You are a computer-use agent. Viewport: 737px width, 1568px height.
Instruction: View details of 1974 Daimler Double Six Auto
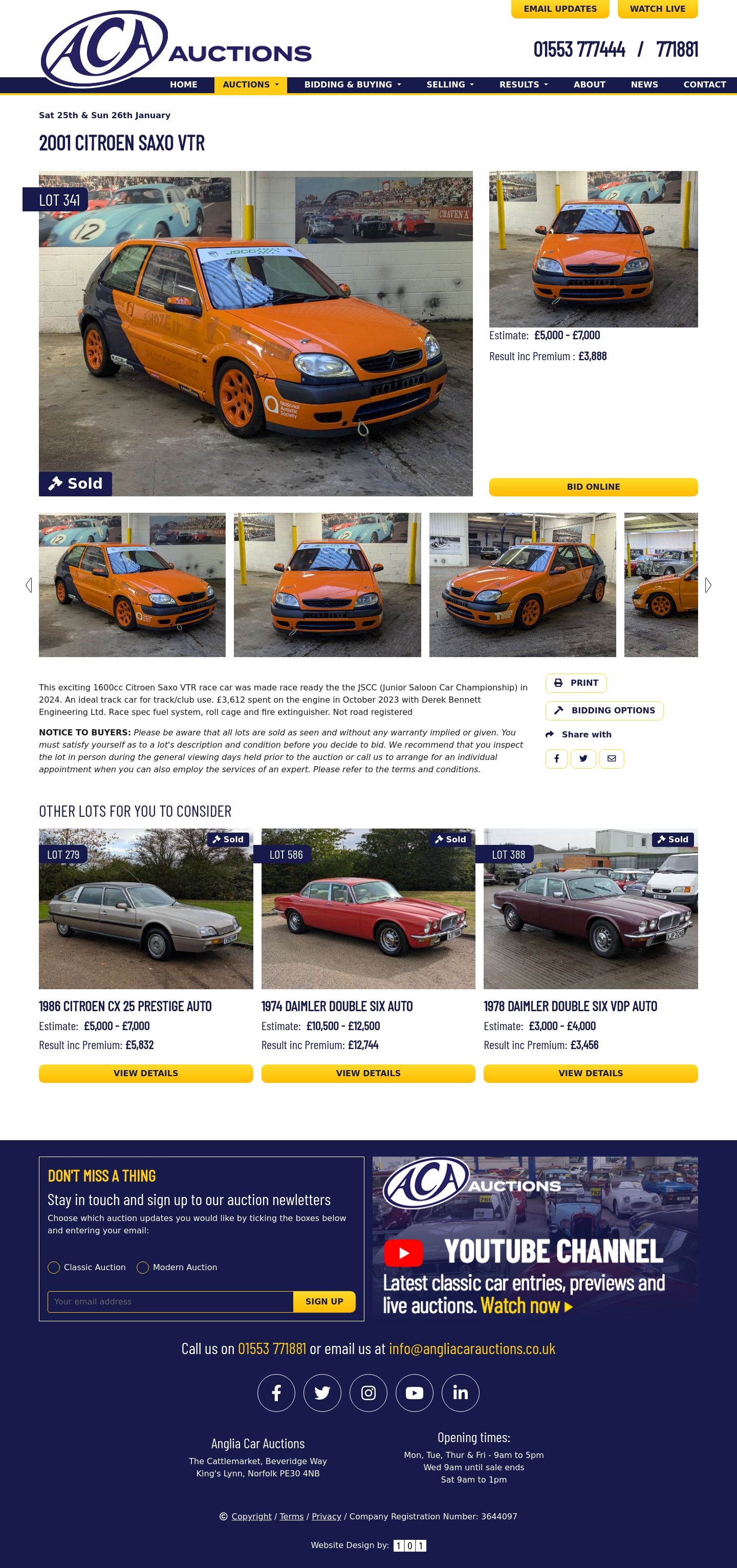pos(368,1073)
